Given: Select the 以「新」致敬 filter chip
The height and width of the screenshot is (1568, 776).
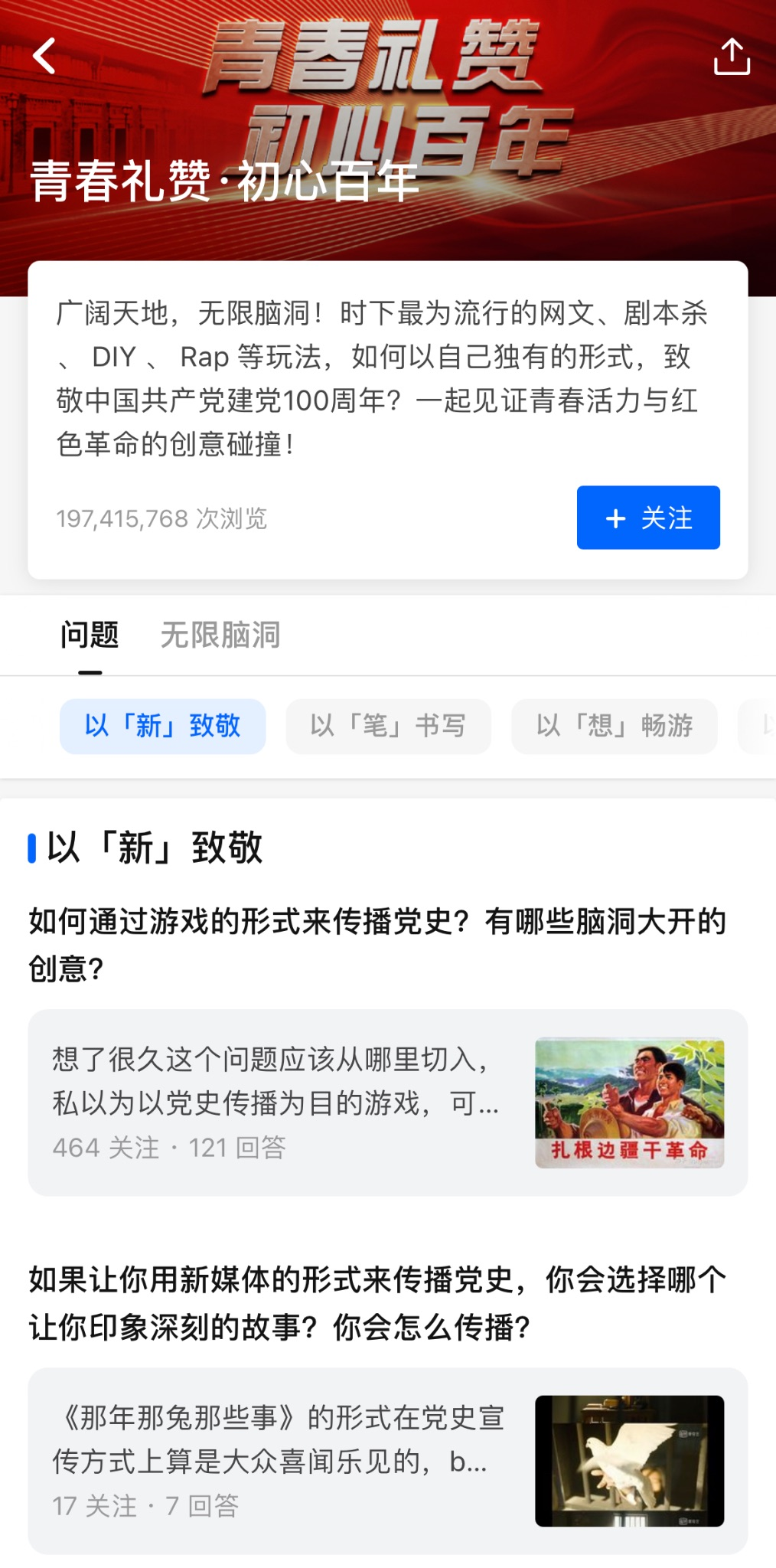Looking at the screenshot, I should 162,726.
